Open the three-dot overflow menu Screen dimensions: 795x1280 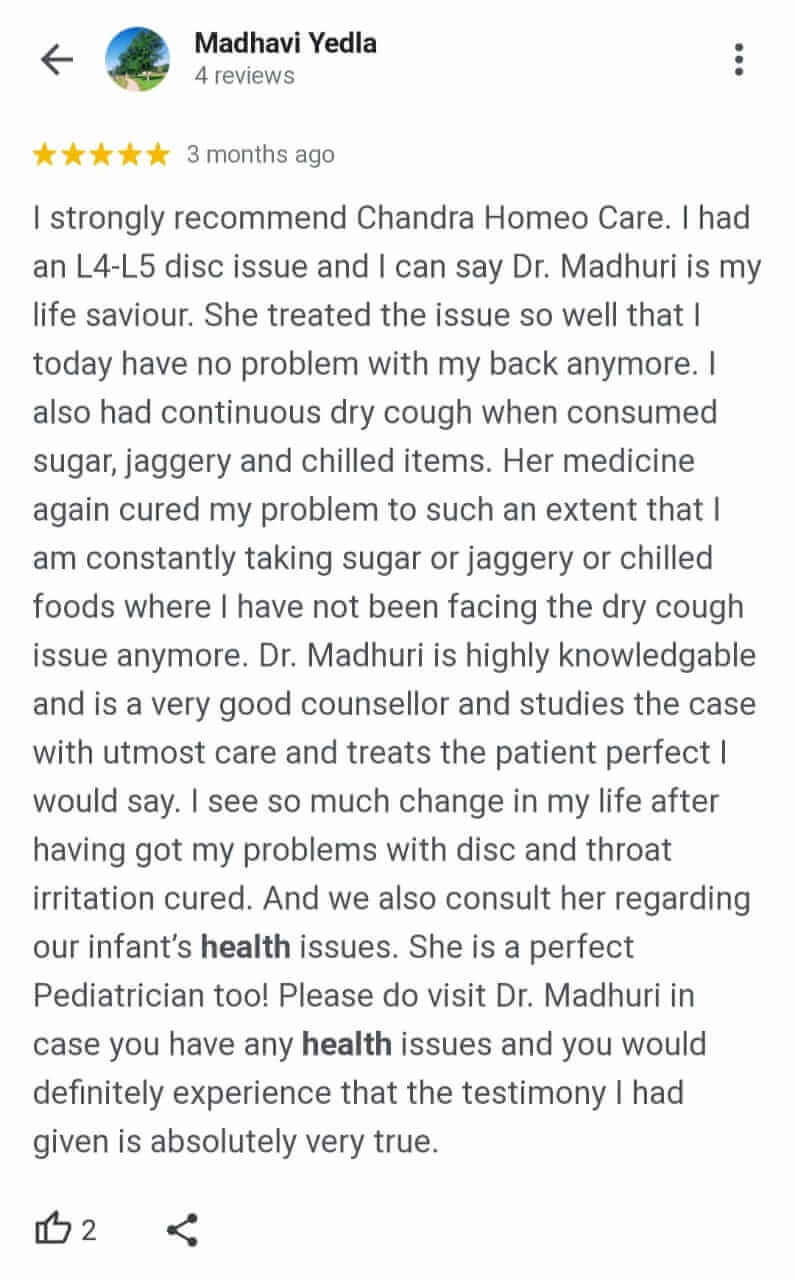739,60
